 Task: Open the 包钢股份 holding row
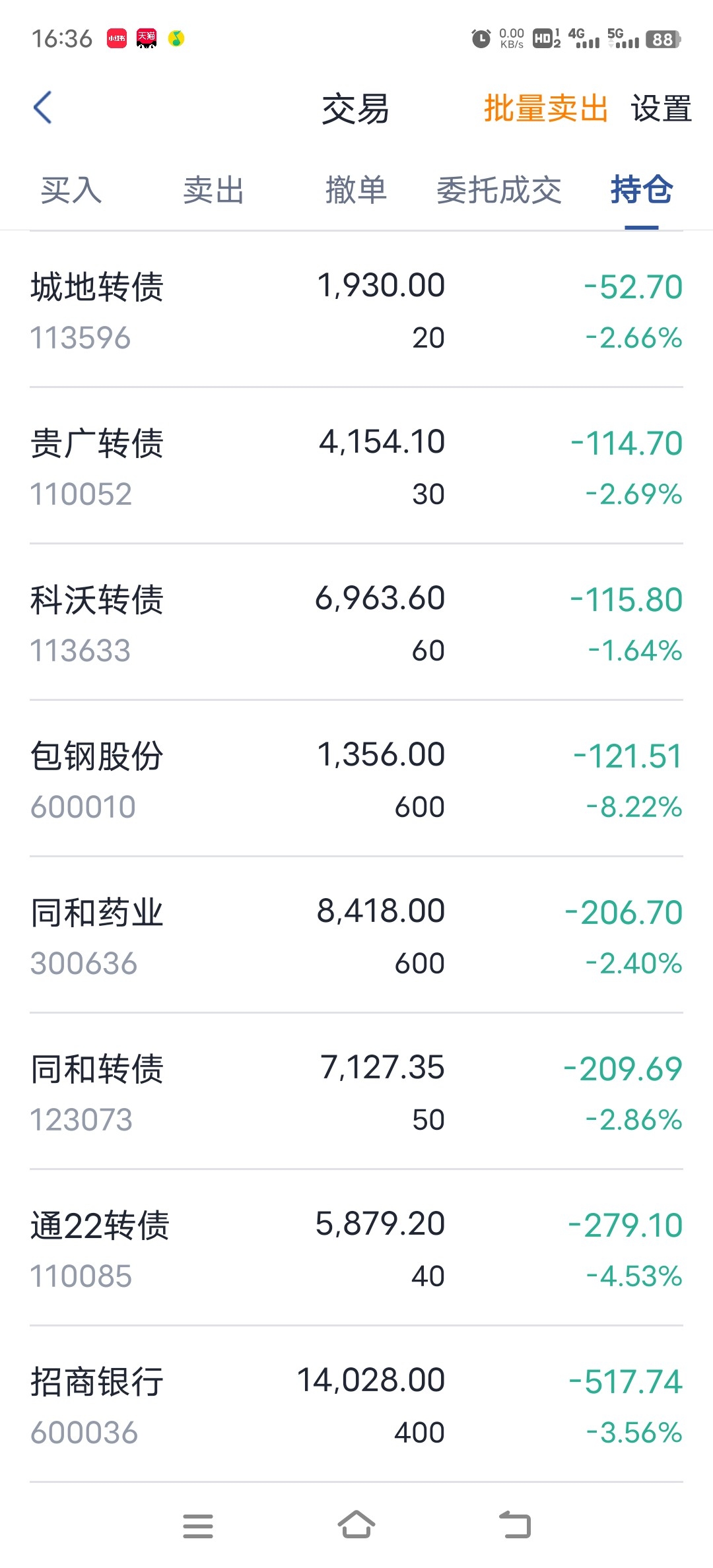coord(356,779)
